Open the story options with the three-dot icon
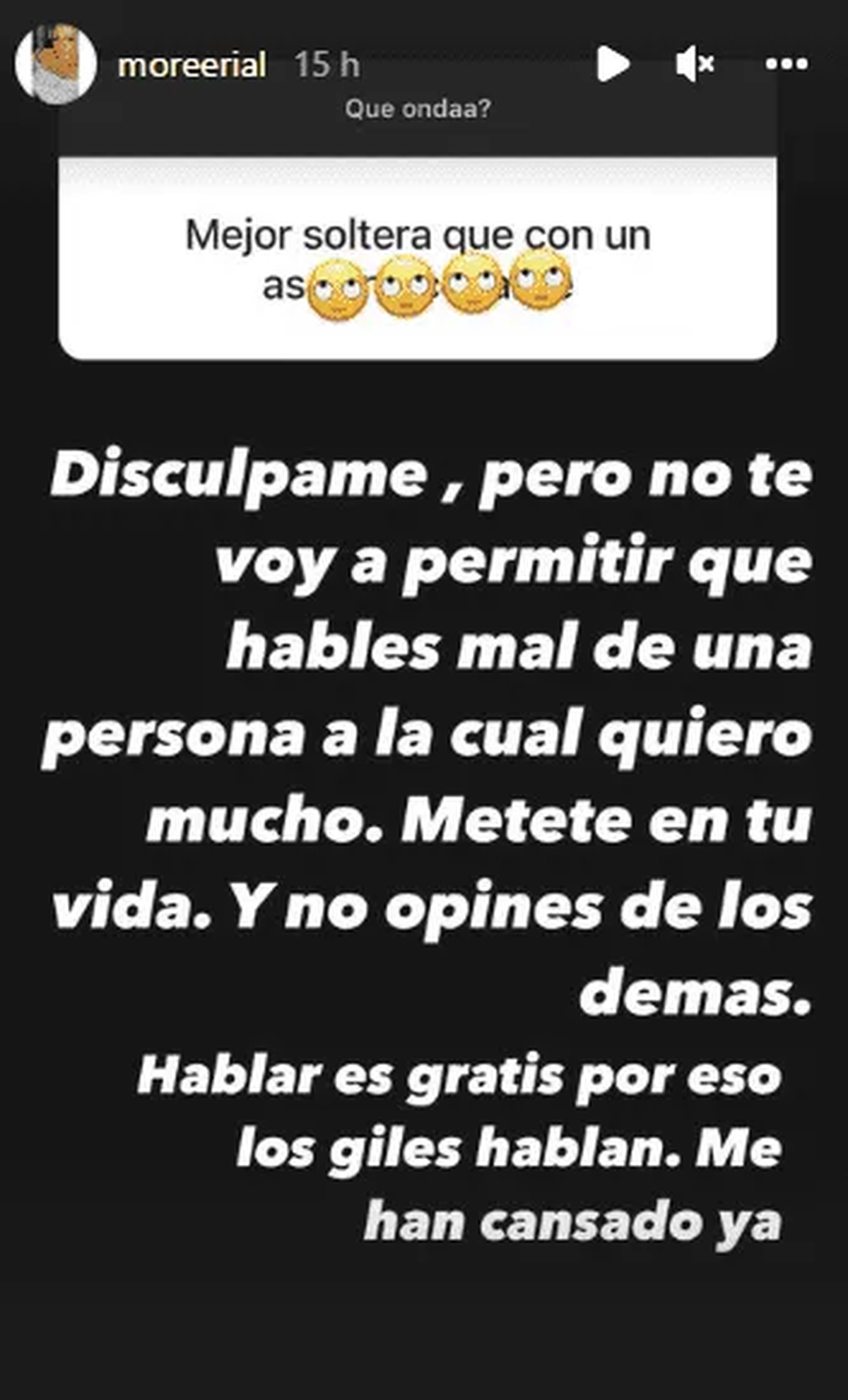 (784, 64)
